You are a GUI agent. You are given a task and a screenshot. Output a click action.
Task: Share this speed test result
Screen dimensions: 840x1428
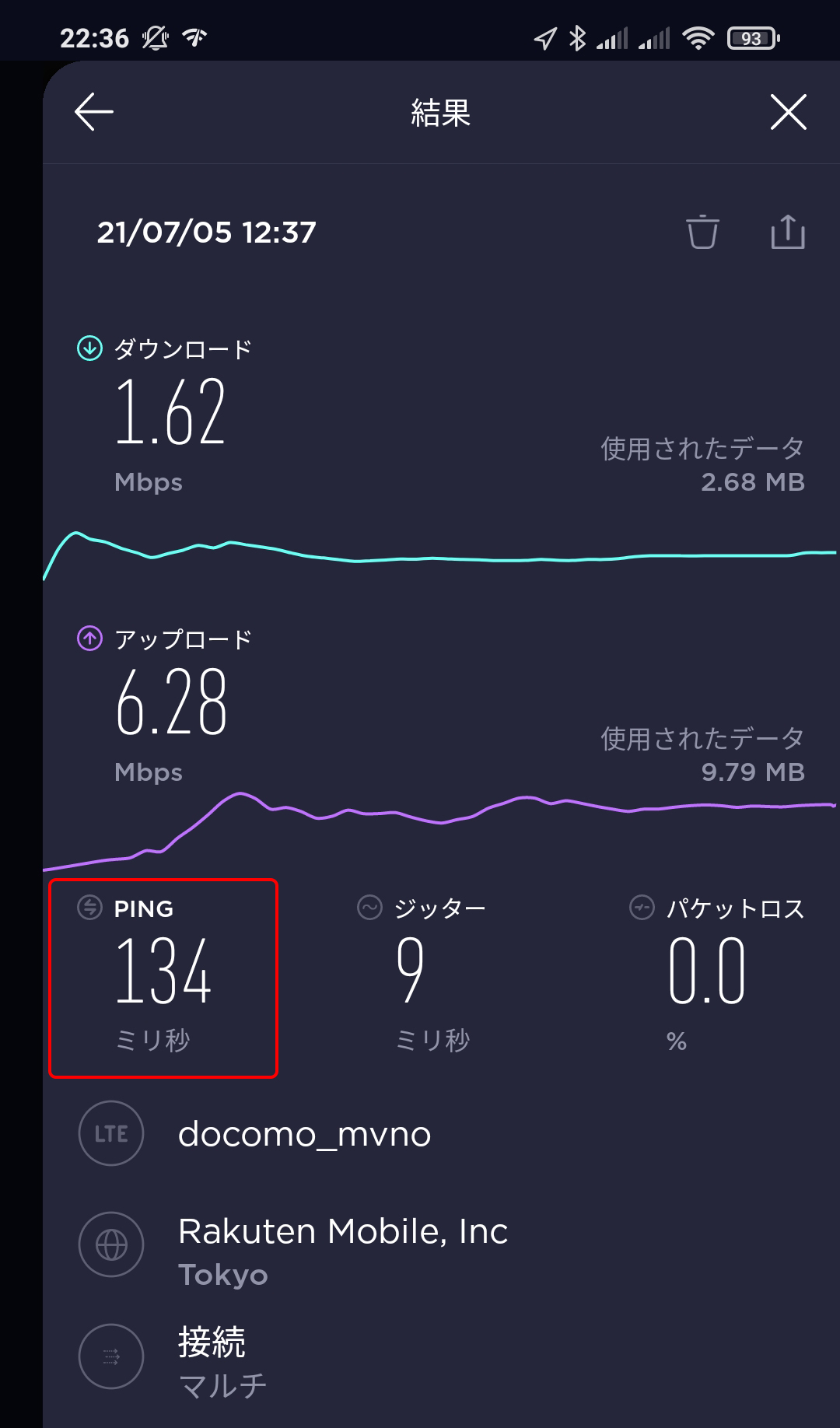(788, 232)
